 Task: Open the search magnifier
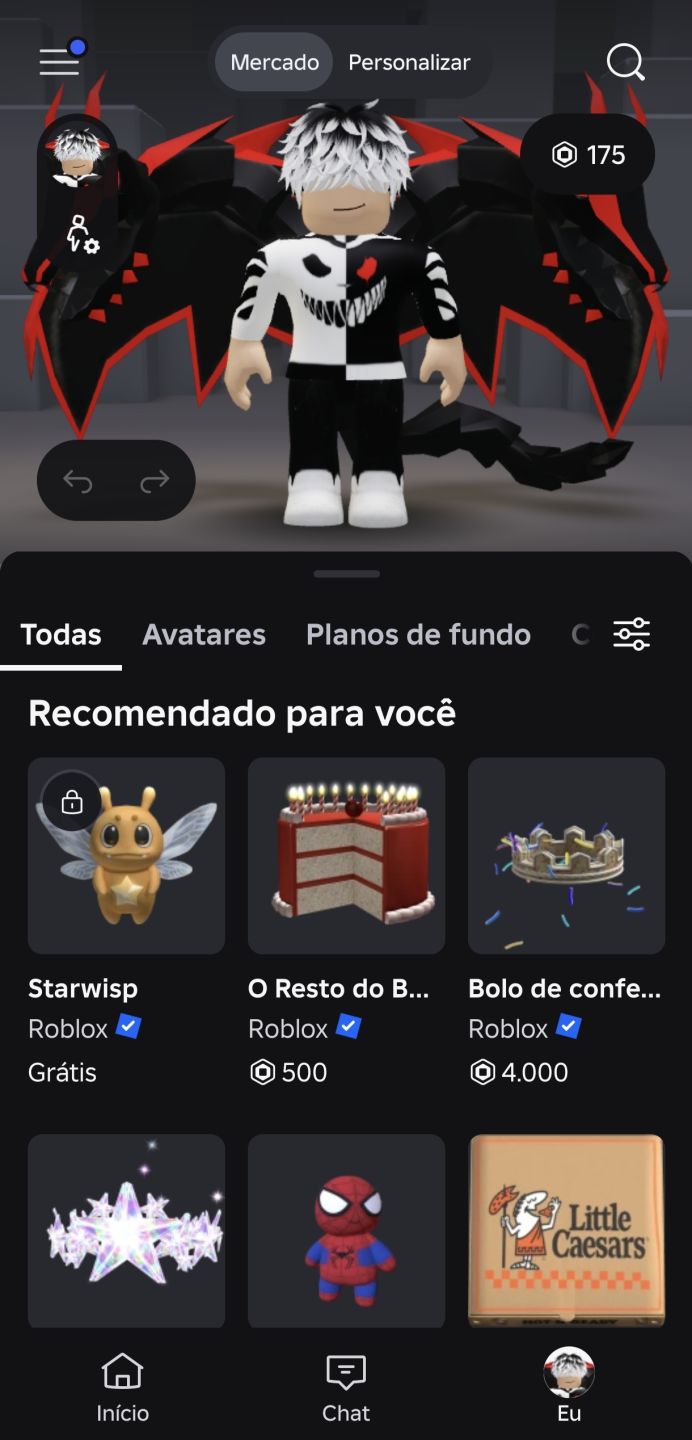point(626,62)
